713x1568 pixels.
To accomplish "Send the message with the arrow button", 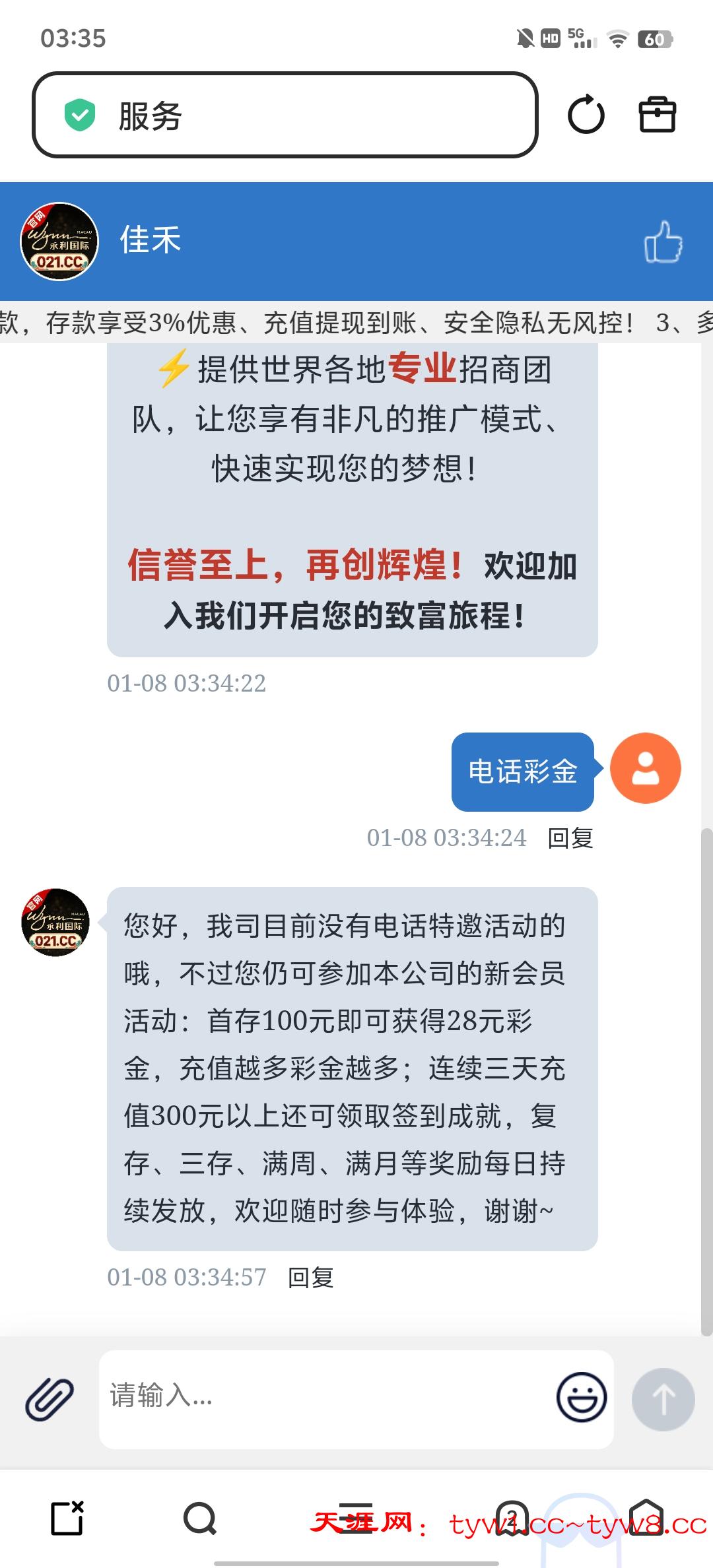I will coord(663,1399).
